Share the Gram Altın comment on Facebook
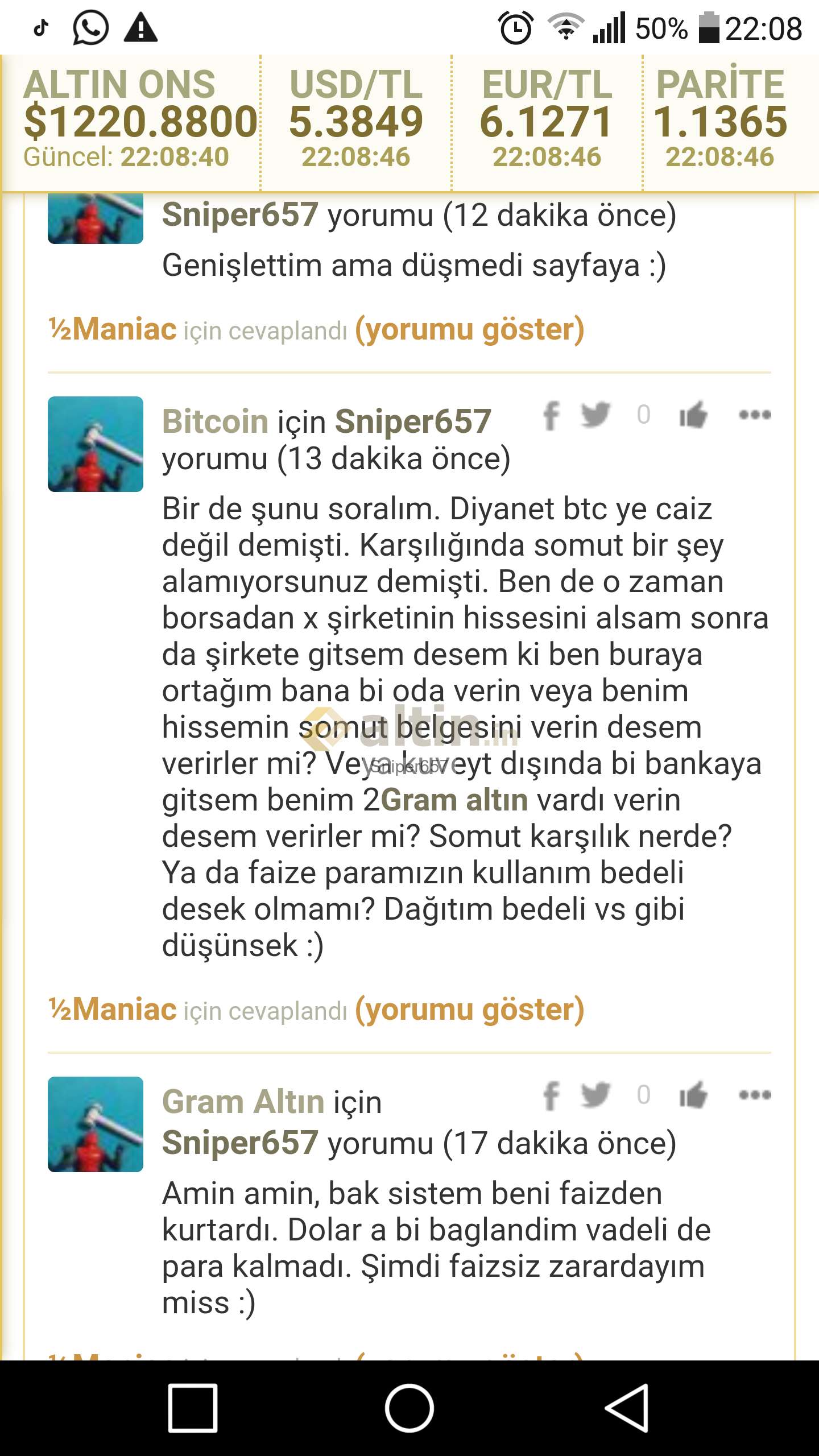This screenshot has width=819, height=1456. coord(551,1095)
